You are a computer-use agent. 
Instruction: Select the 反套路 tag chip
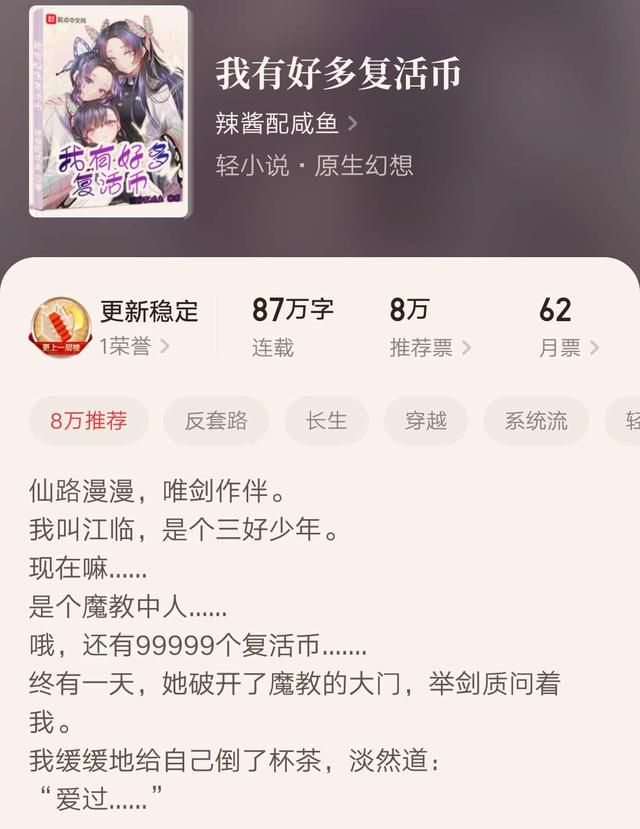(216, 421)
